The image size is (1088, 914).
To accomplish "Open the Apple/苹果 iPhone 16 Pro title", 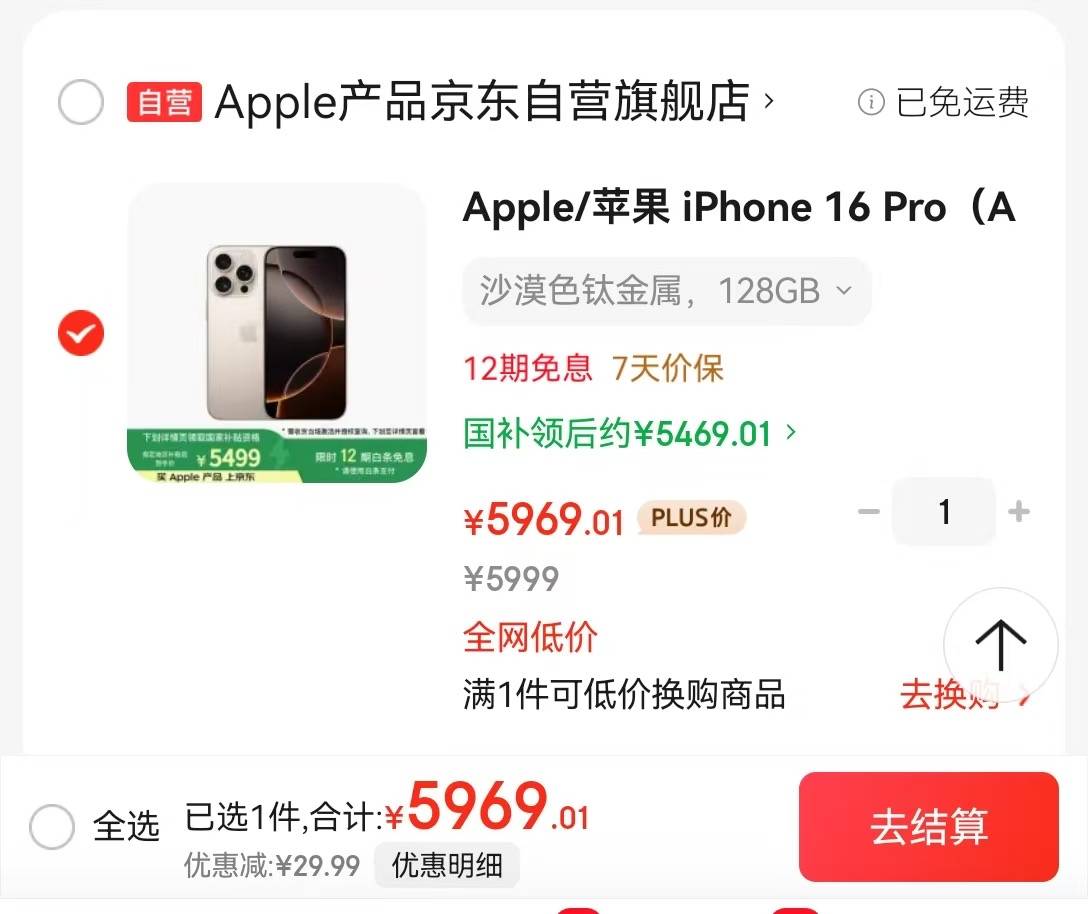I will tap(738, 207).
